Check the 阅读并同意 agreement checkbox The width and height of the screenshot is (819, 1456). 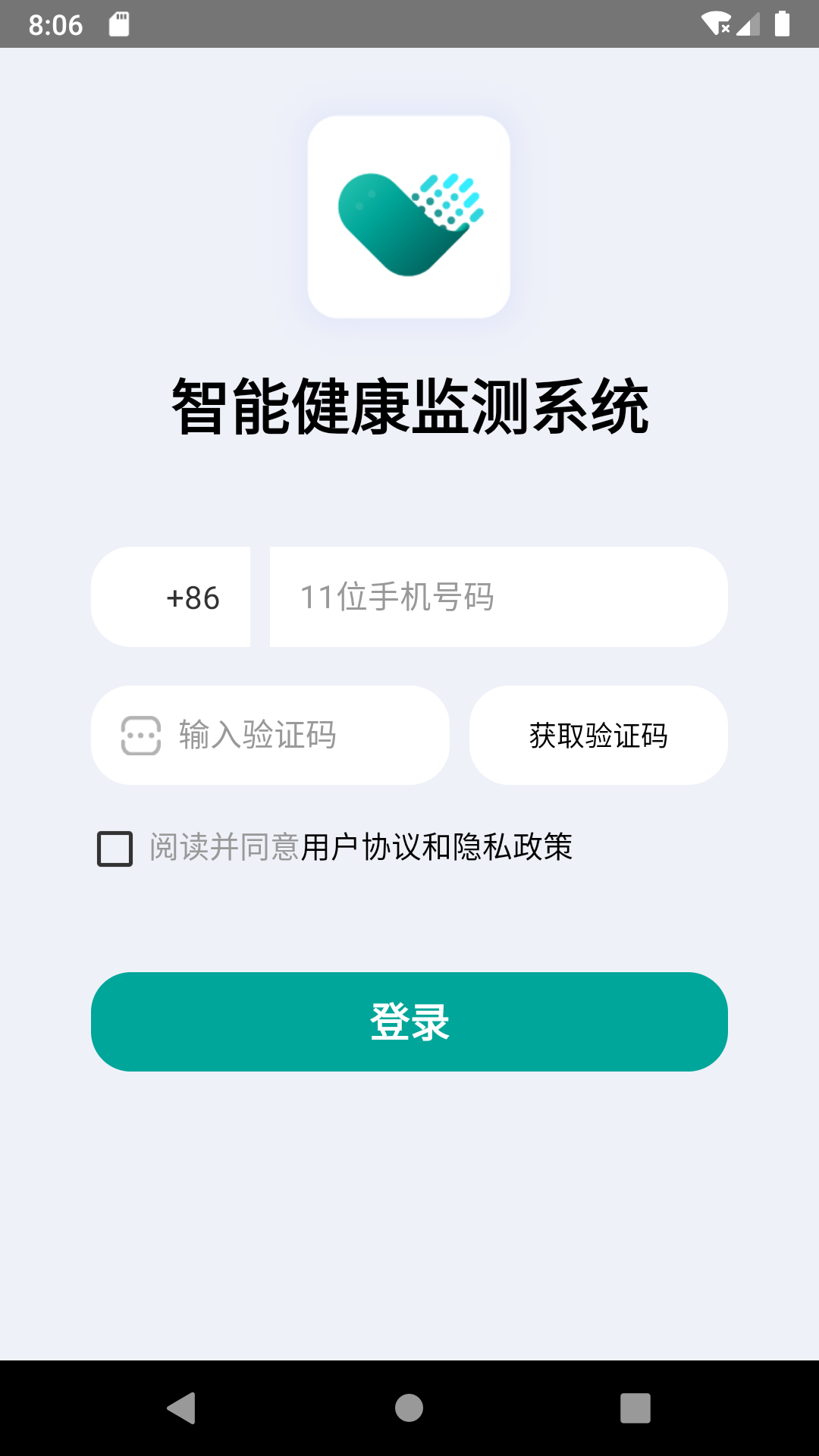click(115, 849)
